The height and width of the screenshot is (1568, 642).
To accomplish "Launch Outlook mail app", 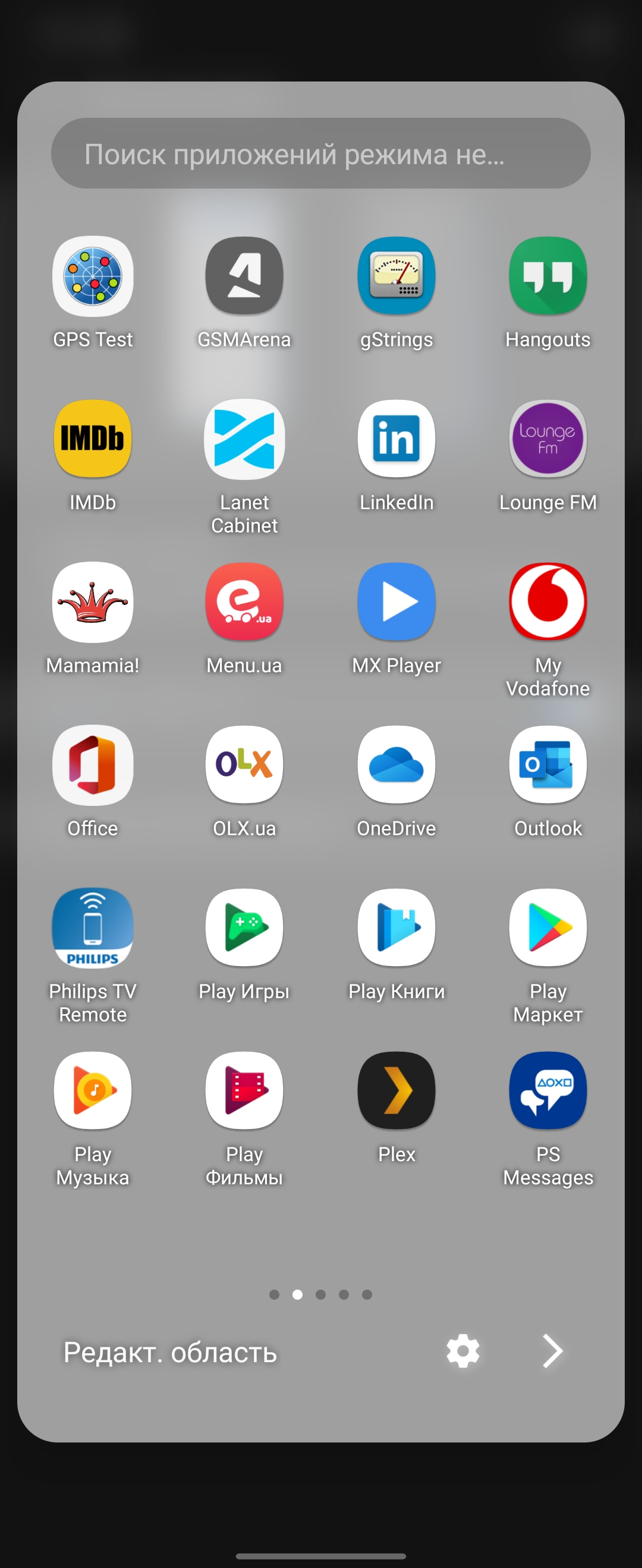I will click(x=547, y=765).
